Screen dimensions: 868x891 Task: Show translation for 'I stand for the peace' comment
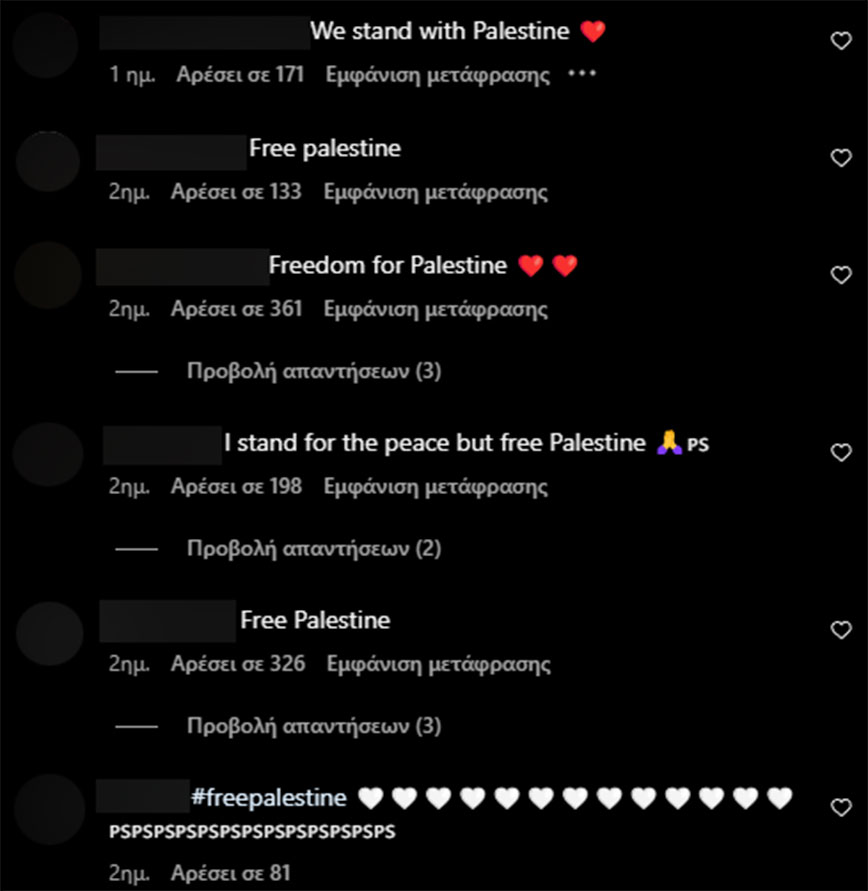click(435, 487)
